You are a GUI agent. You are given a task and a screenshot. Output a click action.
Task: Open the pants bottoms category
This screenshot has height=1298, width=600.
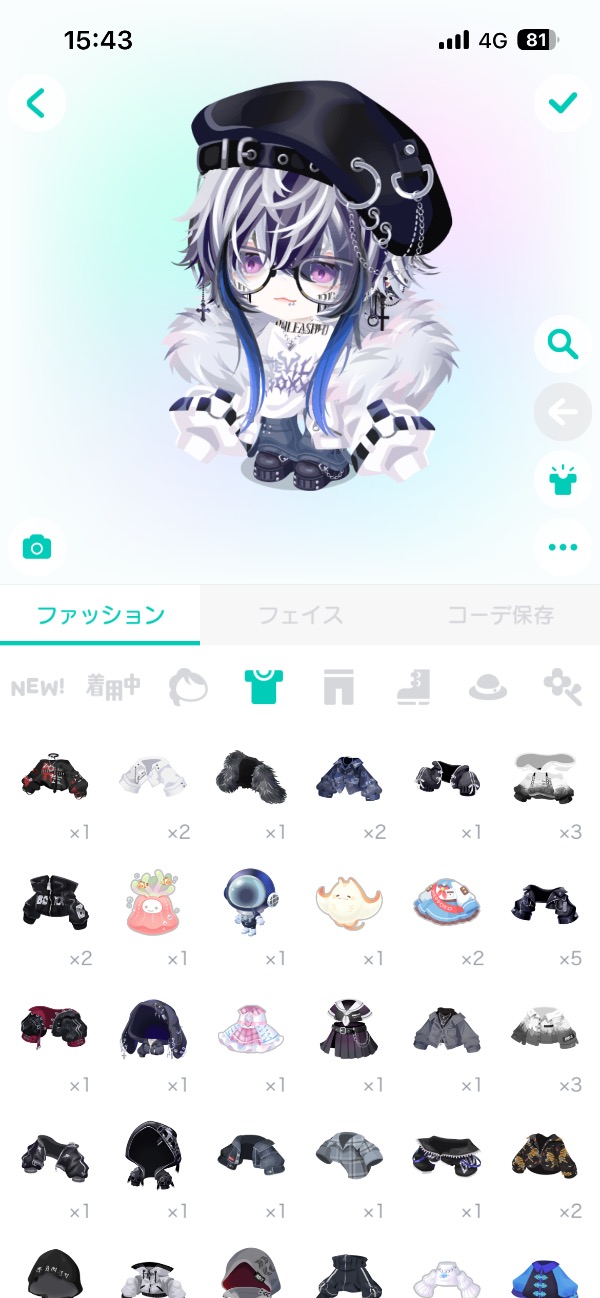click(x=338, y=688)
